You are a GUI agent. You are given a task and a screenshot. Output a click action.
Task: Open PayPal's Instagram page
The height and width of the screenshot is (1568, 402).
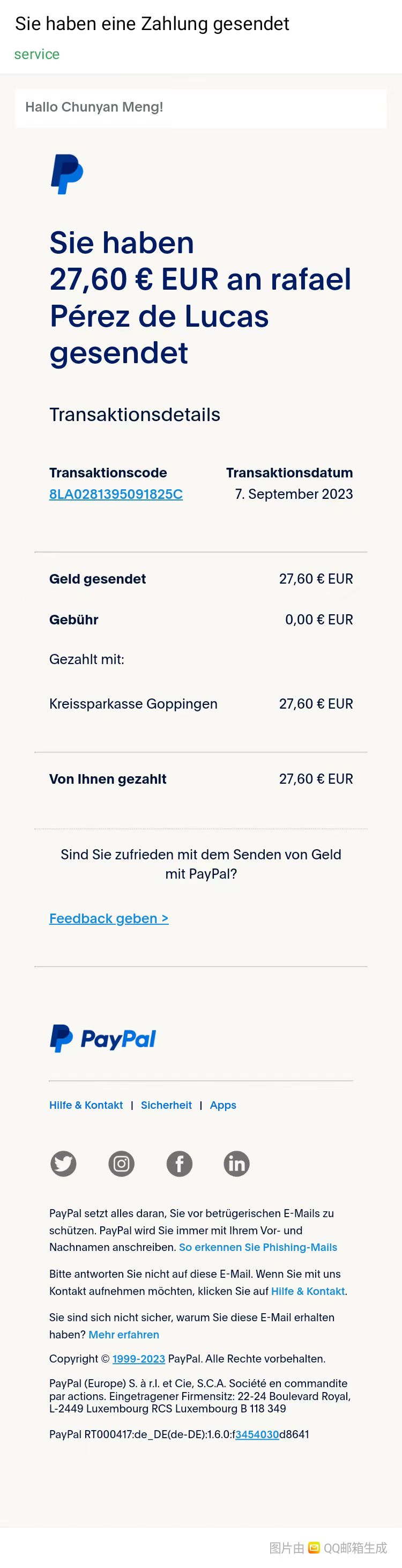click(x=121, y=1164)
